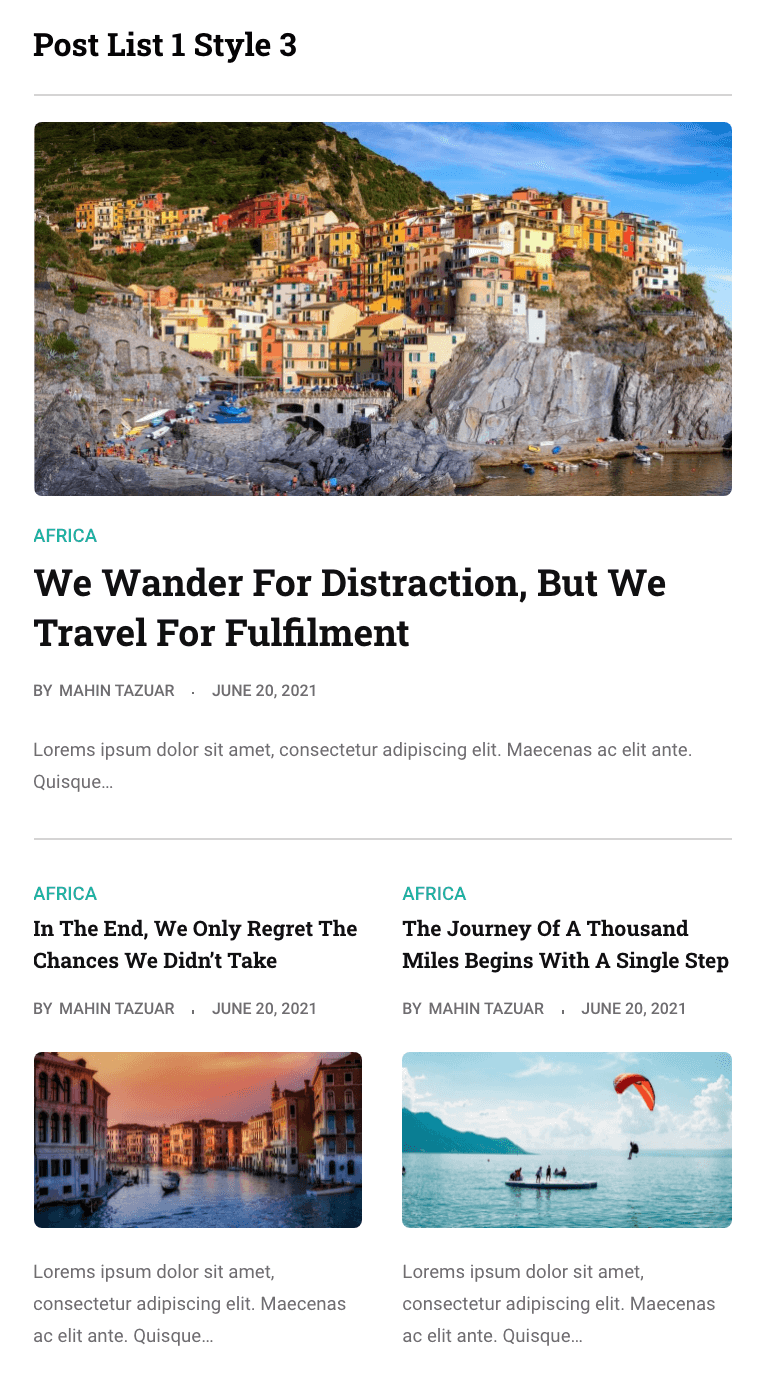Select the AFRICA category above "In The End" post
Screen dimensions: 766x1376
coord(65,894)
